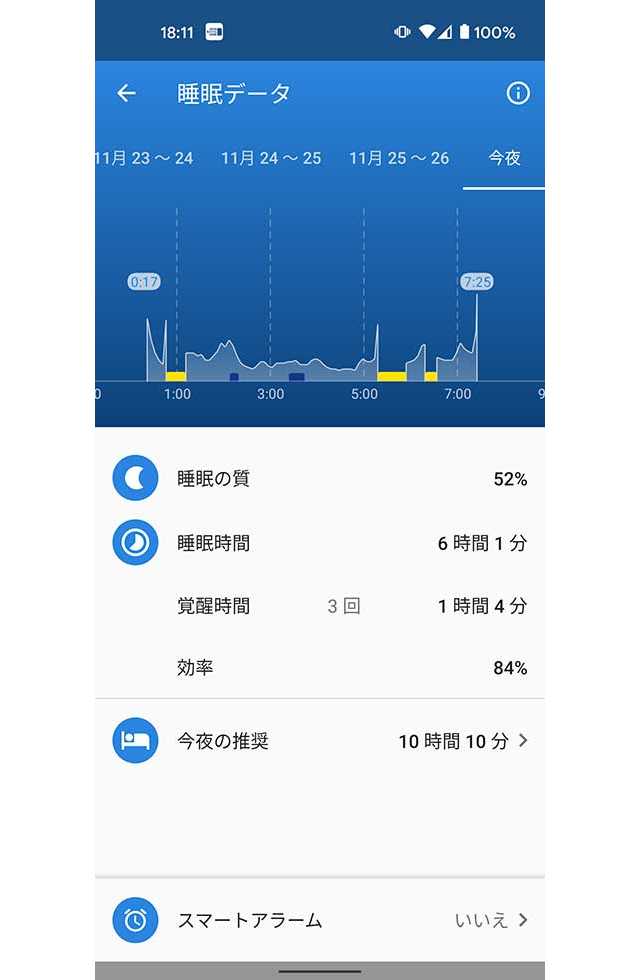Select the 今夜 tab

(504, 158)
